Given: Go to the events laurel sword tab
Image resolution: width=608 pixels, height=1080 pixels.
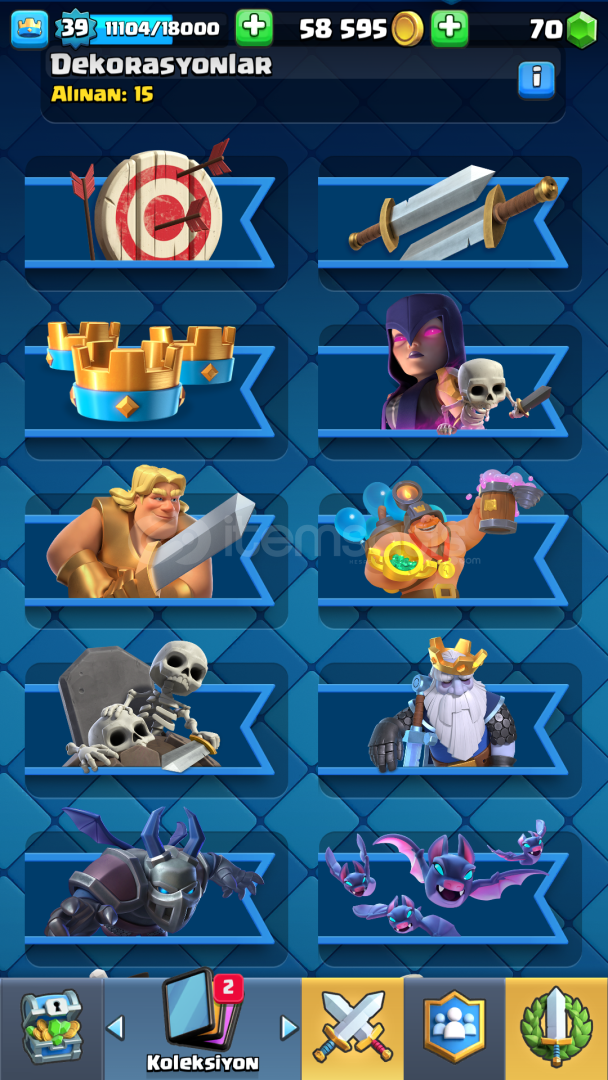Looking at the screenshot, I should pos(556,1029).
